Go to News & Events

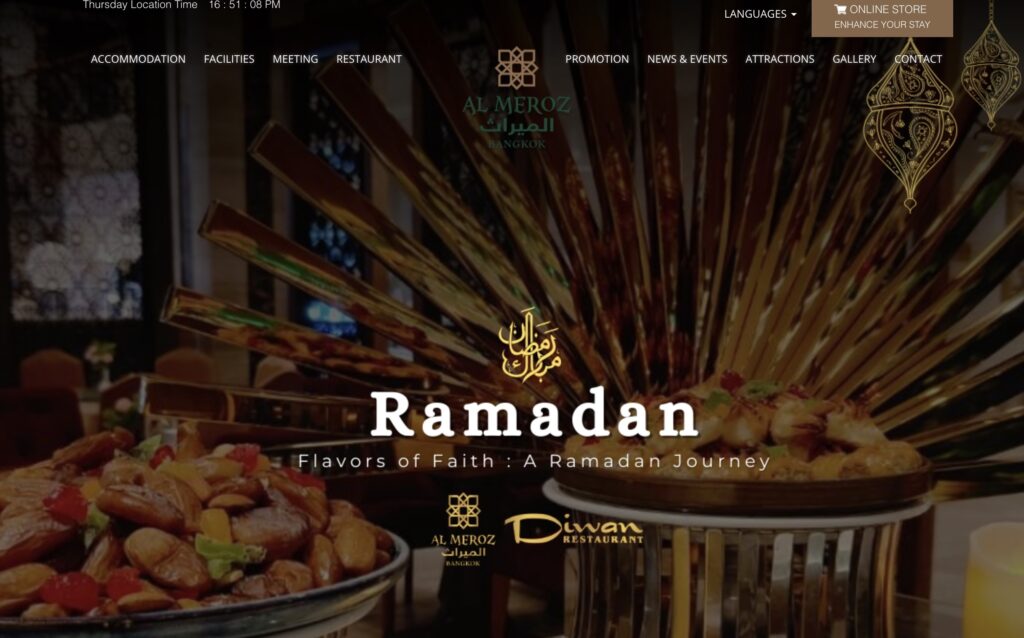687,59
